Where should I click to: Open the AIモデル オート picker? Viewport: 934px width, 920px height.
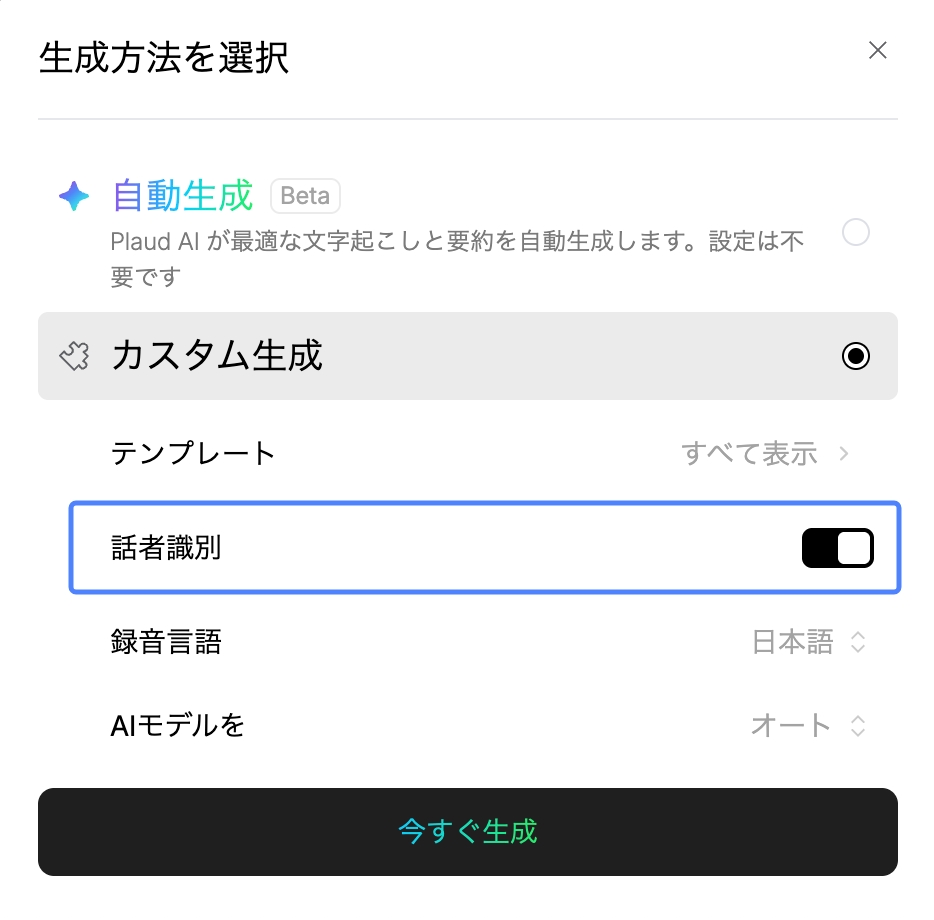[x=808, y=726]
